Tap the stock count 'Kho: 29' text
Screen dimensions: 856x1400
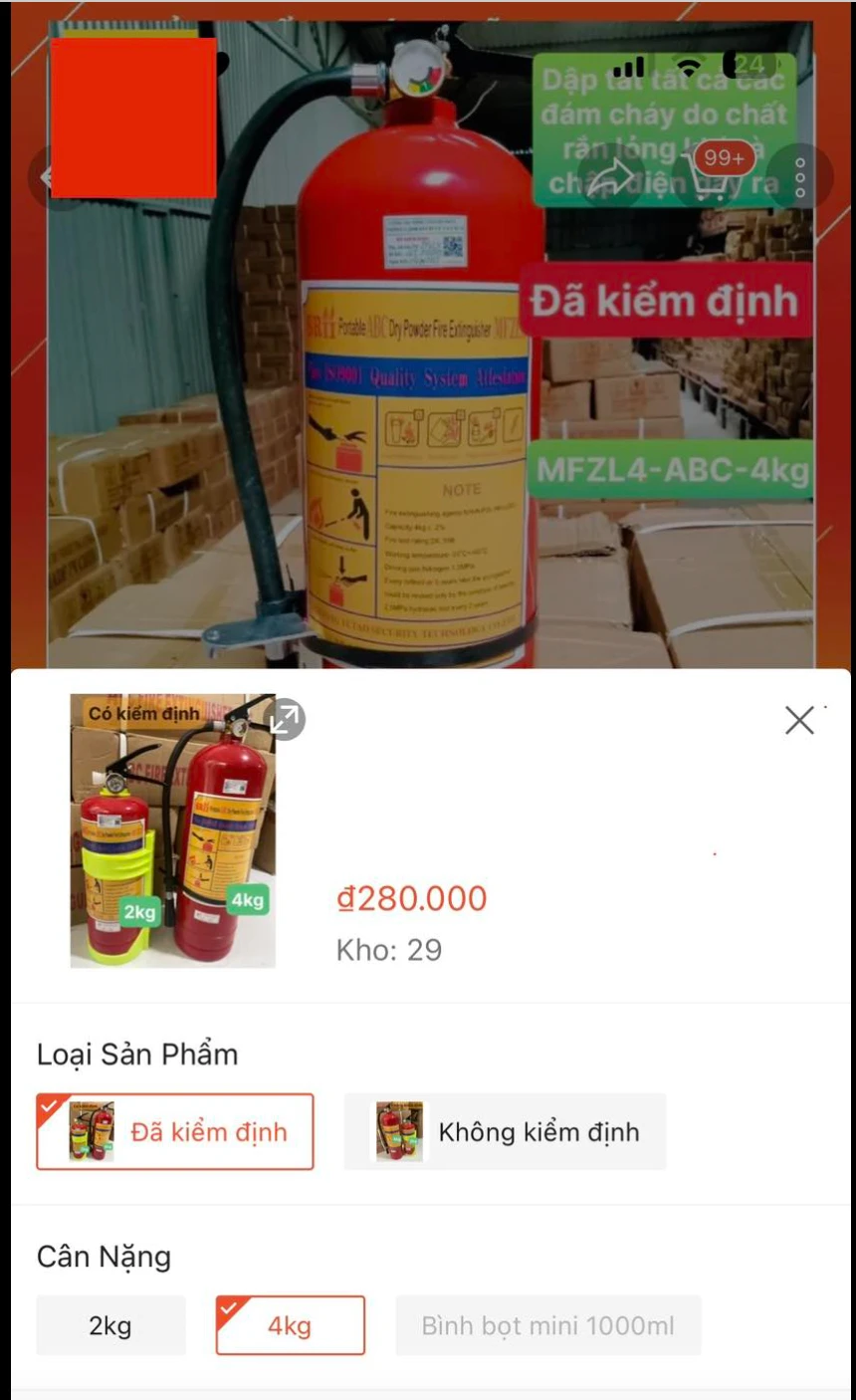point(389,949)
